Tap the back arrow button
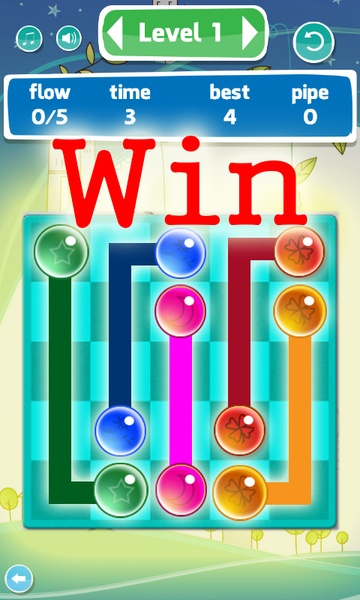360x600 pixels. coord(19,579)
